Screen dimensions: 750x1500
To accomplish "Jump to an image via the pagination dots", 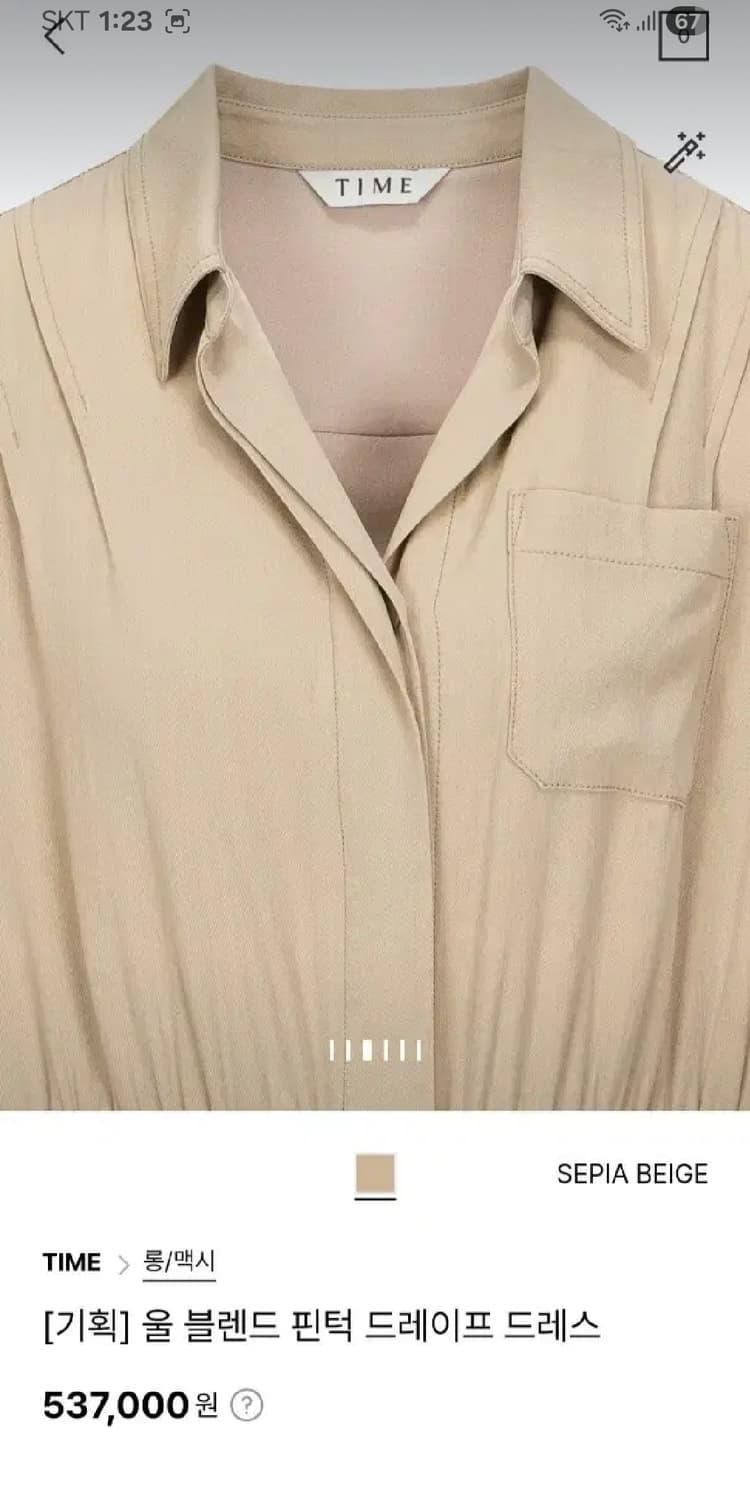I will coord(375,1048).
